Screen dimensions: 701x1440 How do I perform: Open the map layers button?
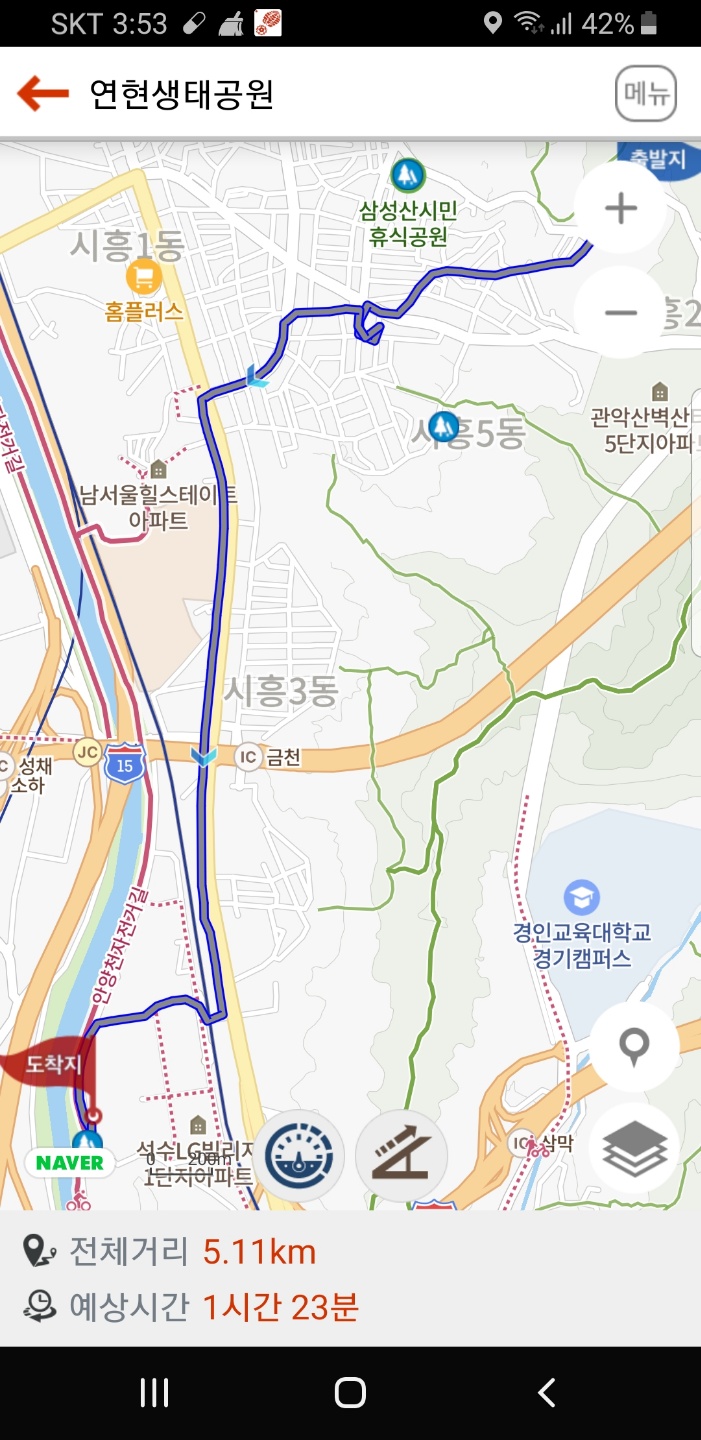(x=634, y=1148)
